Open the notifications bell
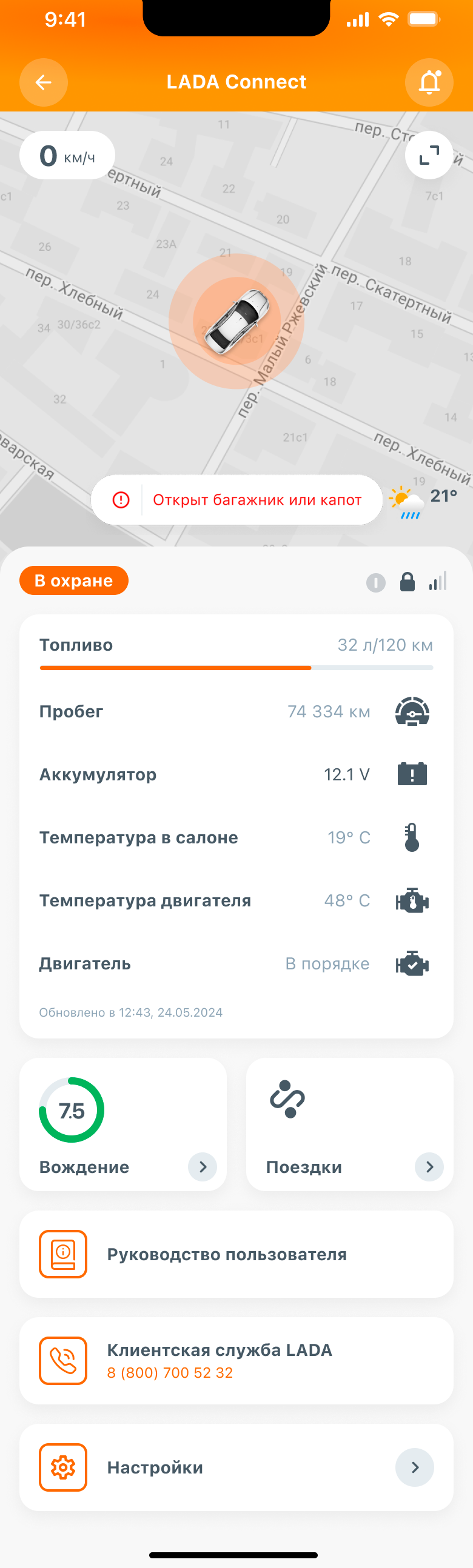Image resolution: width=473 pixels, height=1568 pixels. [429, 82]
